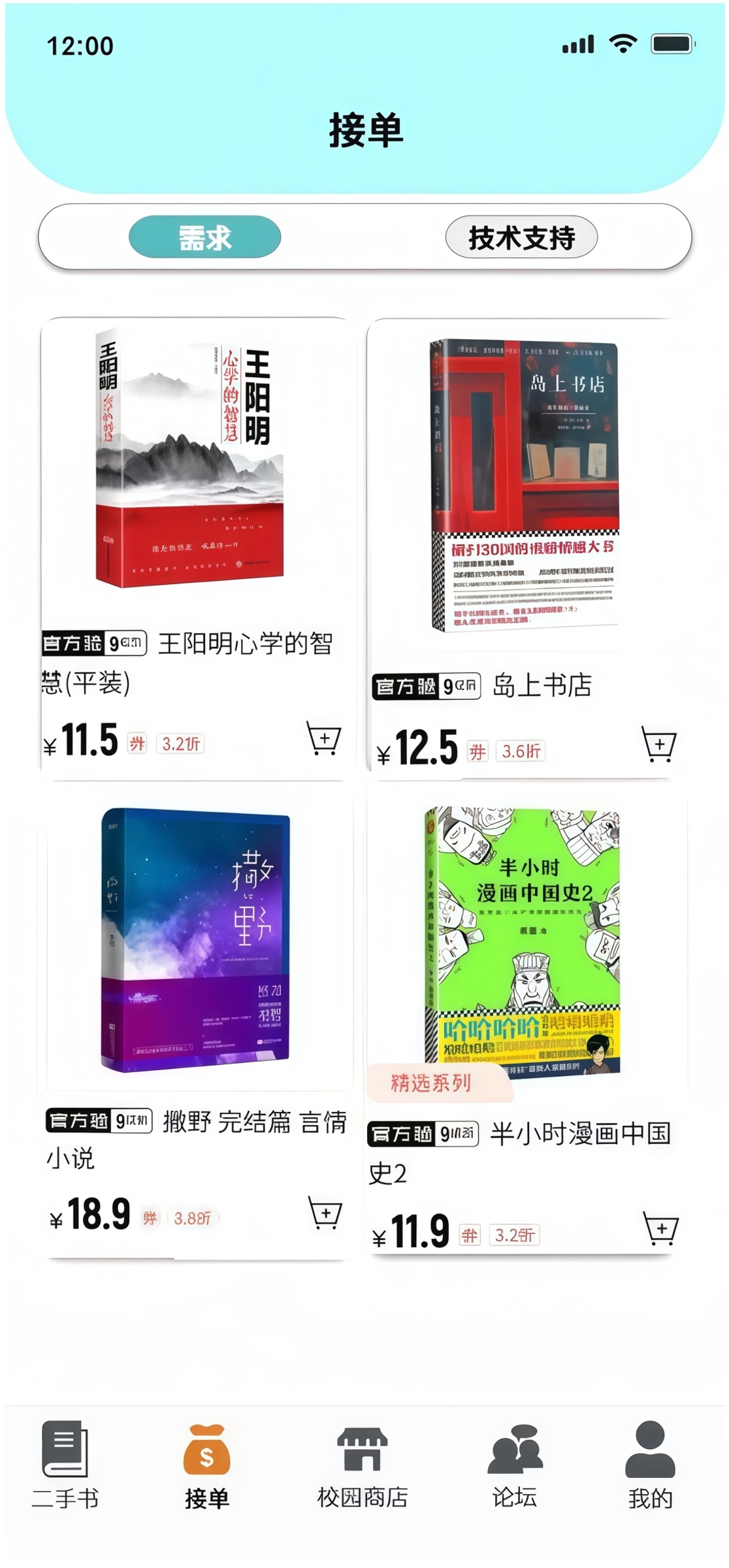Viewport: 729px width, 1568px height.
Task: Switch to the 技术支持 tab
Action: [x=521, y=237]
